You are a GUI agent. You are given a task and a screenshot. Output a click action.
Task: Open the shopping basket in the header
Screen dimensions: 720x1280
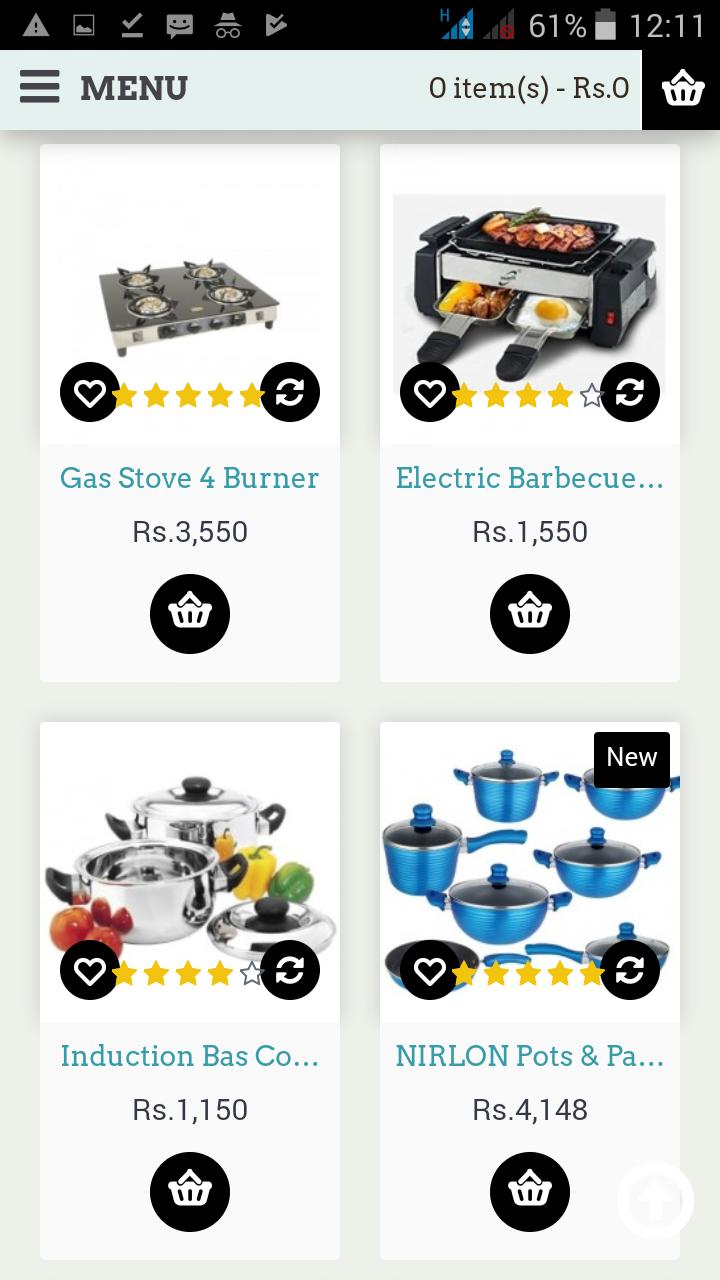683,89
